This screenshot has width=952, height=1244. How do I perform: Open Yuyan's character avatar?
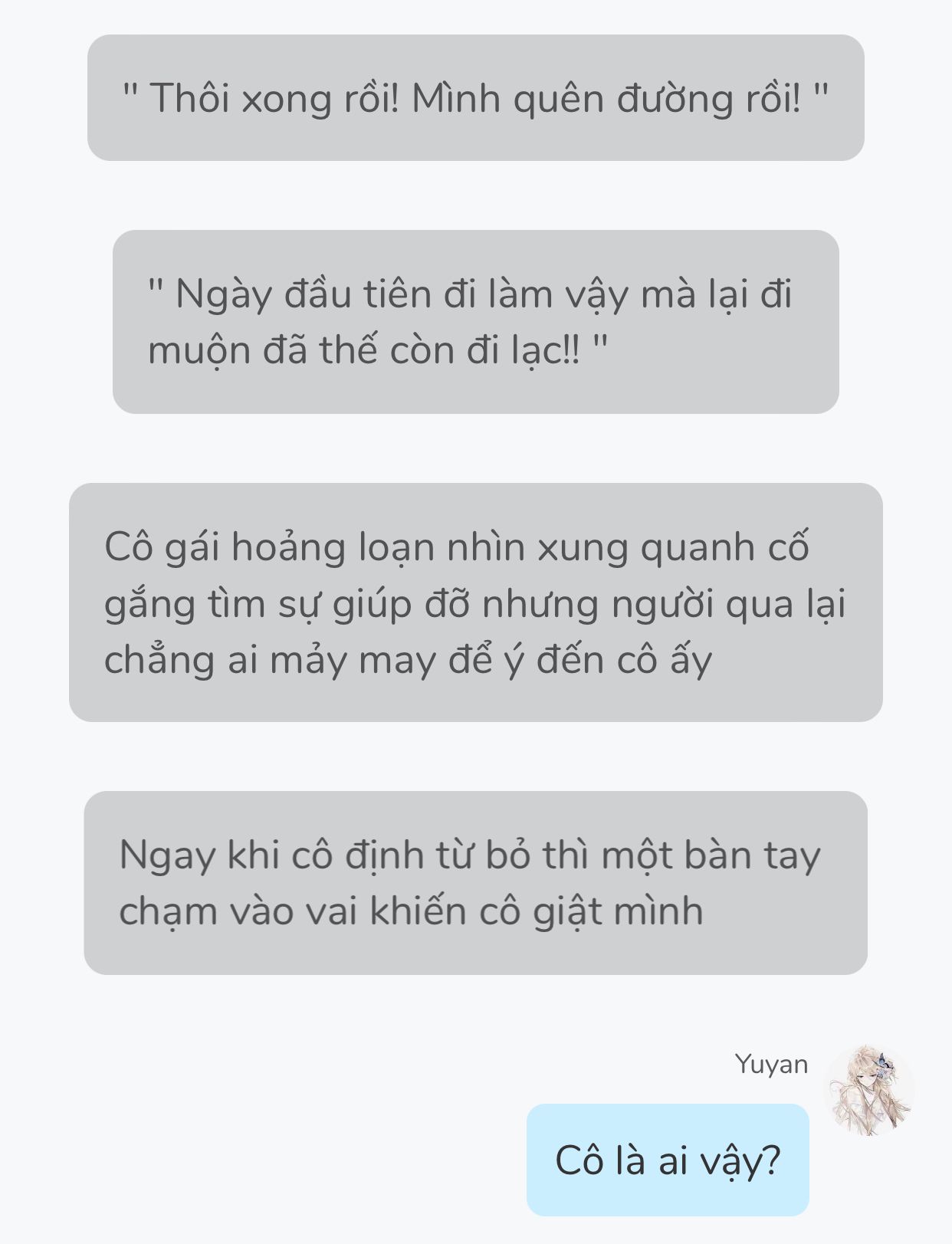[x=868, y=1089]
